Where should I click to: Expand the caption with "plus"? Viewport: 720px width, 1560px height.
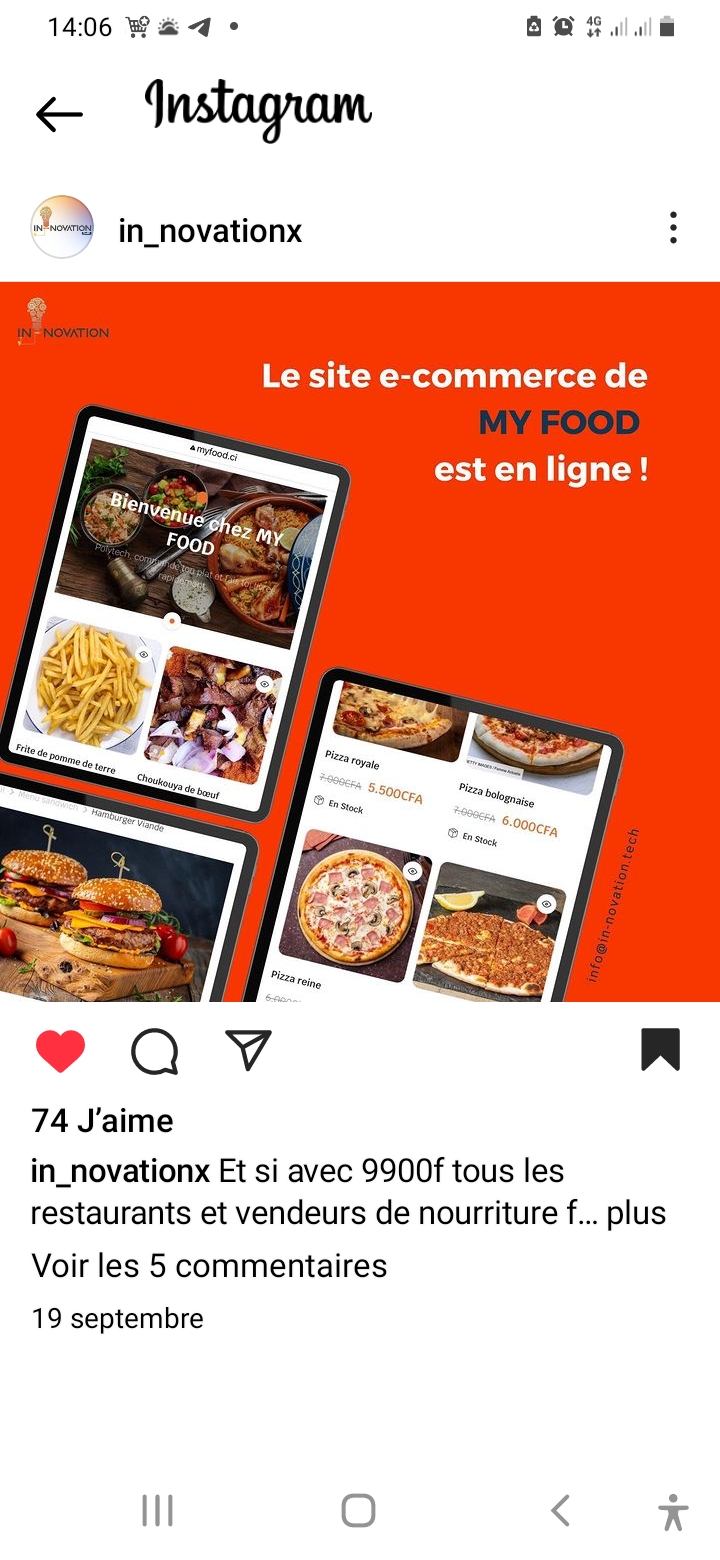pyautogui.click(x=636, y=1213)
